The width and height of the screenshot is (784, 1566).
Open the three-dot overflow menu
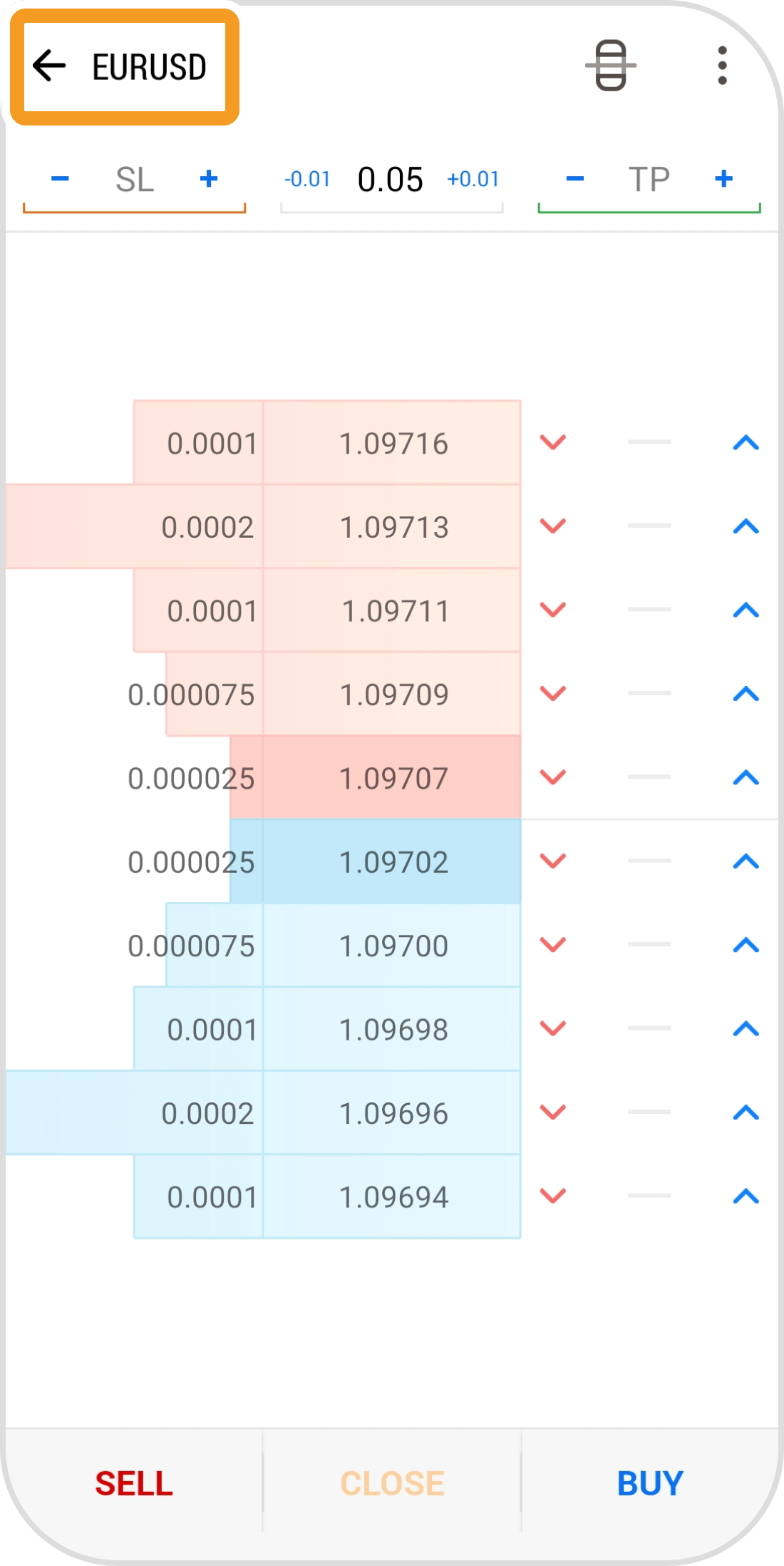(x=722, y=66)
